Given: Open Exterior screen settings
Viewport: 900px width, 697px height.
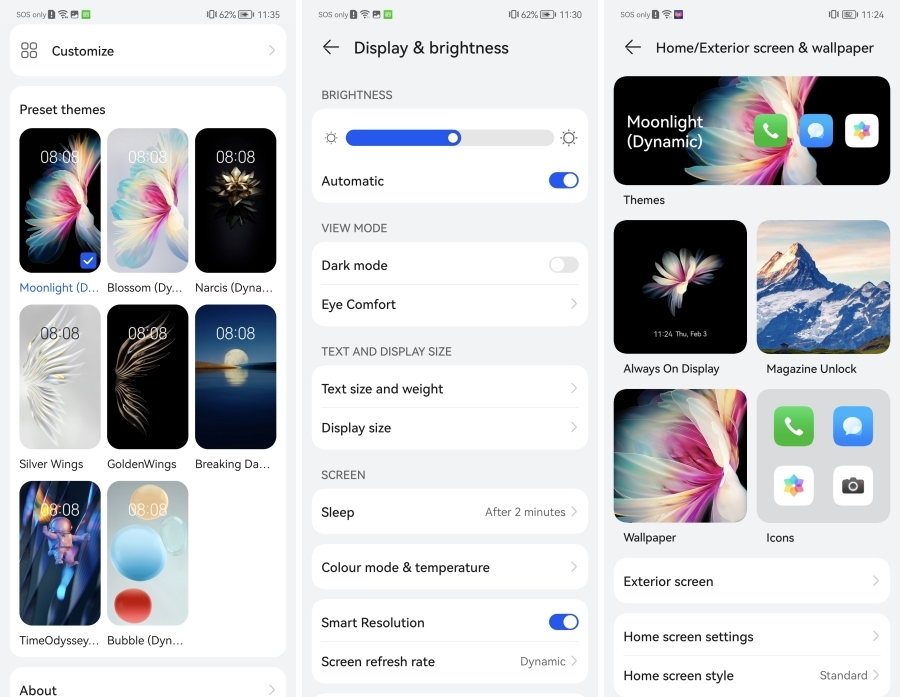Looking at the screenshot, I should click(751, 581).
